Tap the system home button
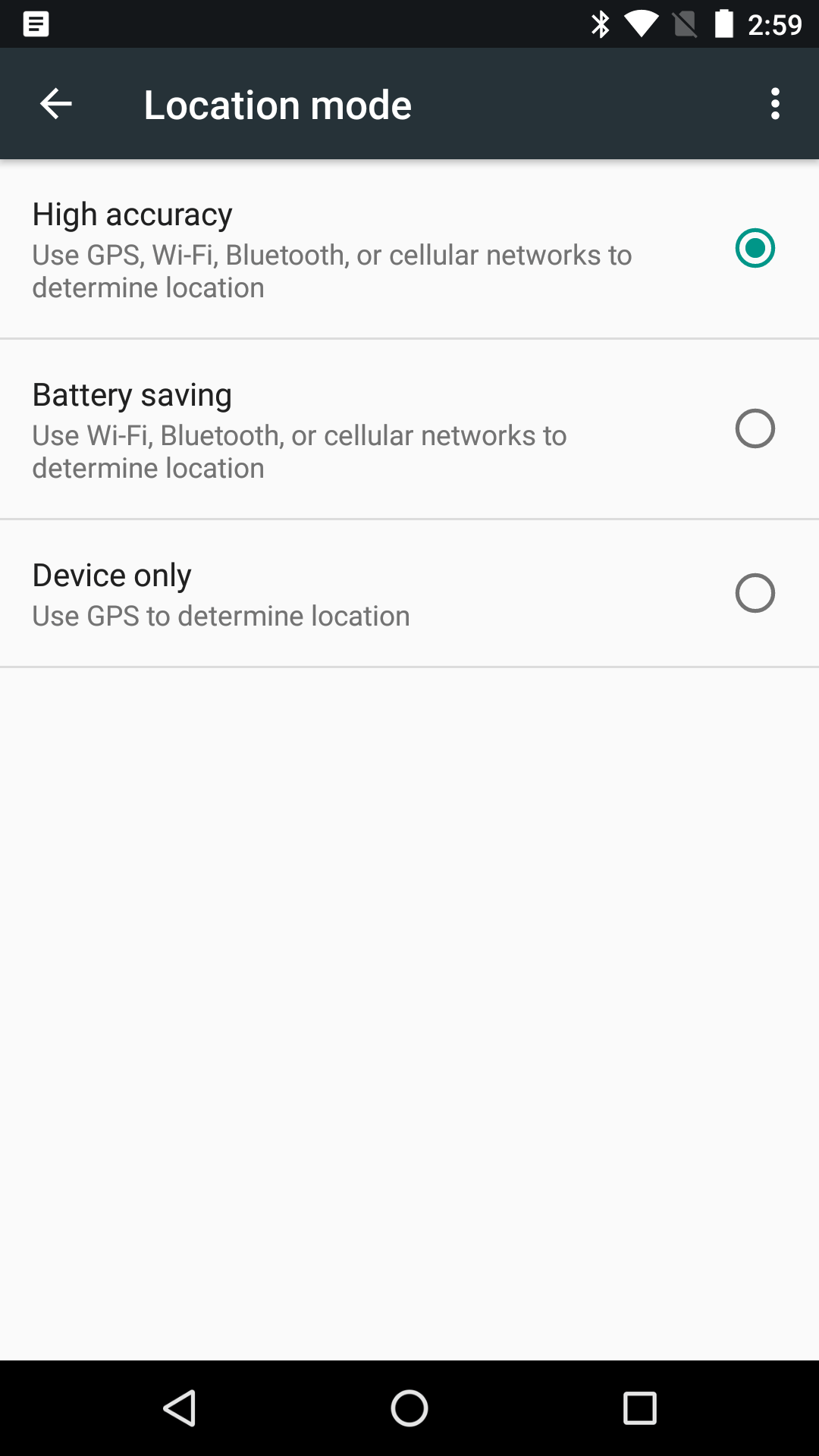Viewport: 819px width, 1456px height. (409, 1408)
